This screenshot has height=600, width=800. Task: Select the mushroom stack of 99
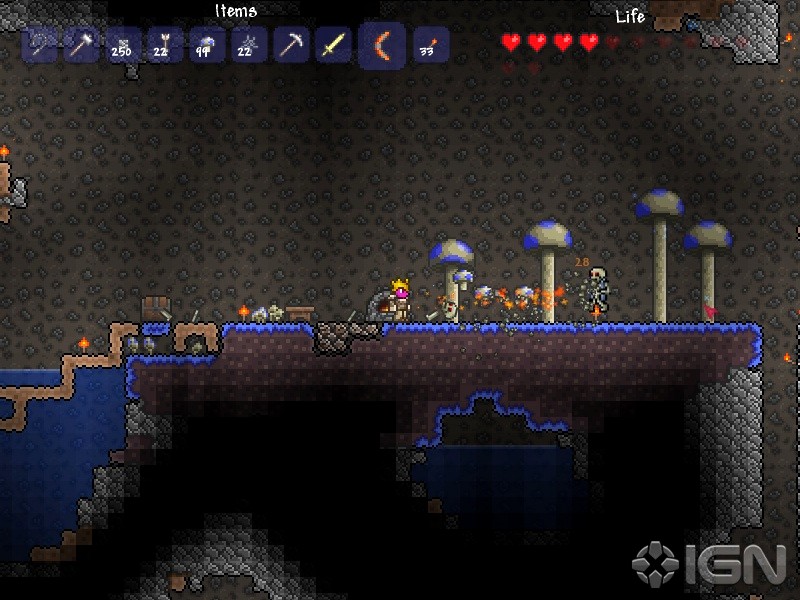[x=207, y=45]
